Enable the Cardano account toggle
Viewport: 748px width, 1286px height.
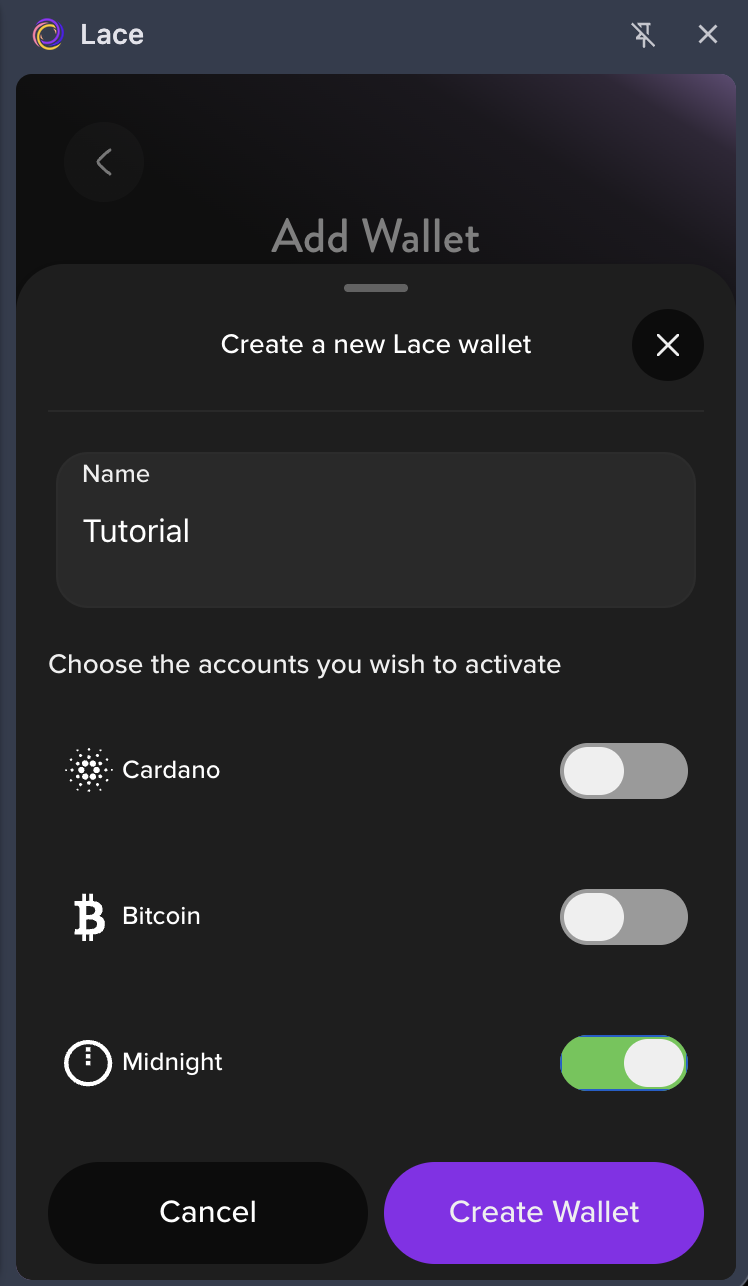click(624, 771)
